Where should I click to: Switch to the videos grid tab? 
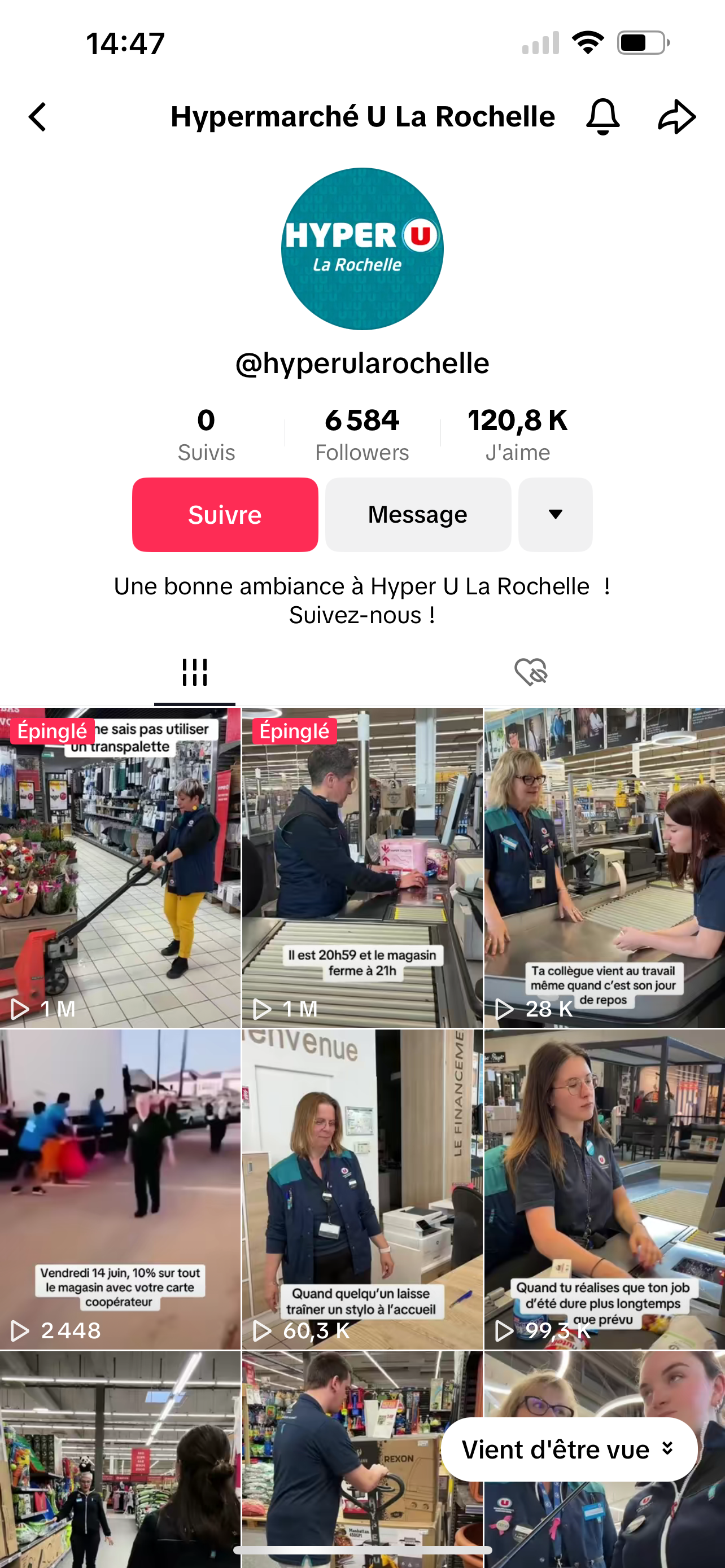[x=195, y=673]
